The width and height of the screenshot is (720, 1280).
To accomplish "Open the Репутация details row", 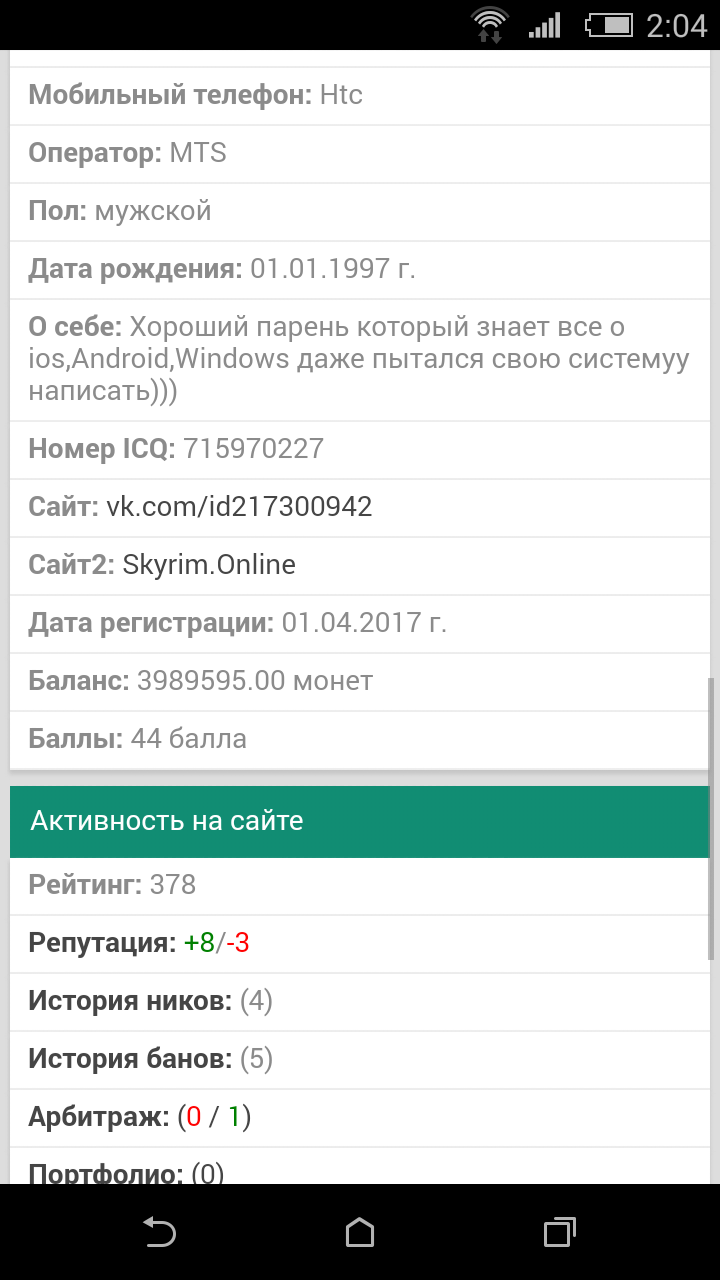I will tap(139, 943).
